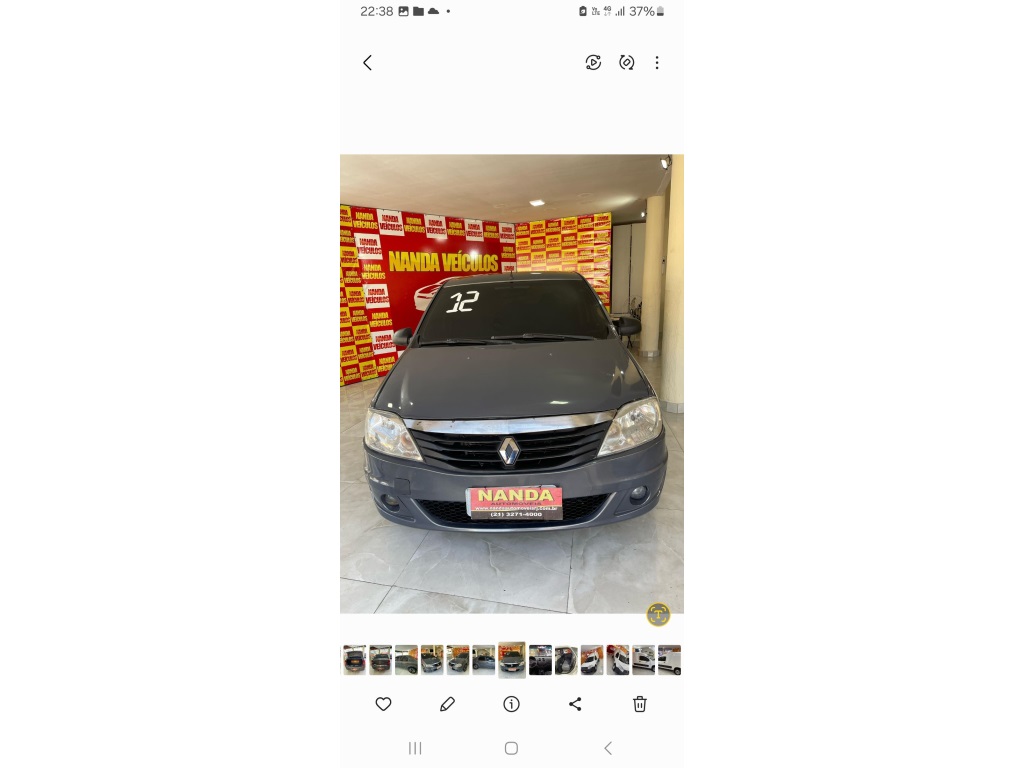The width and height of the screenshot is (1024, 768).
Task: View photo details info
Action: click(511, 704)
